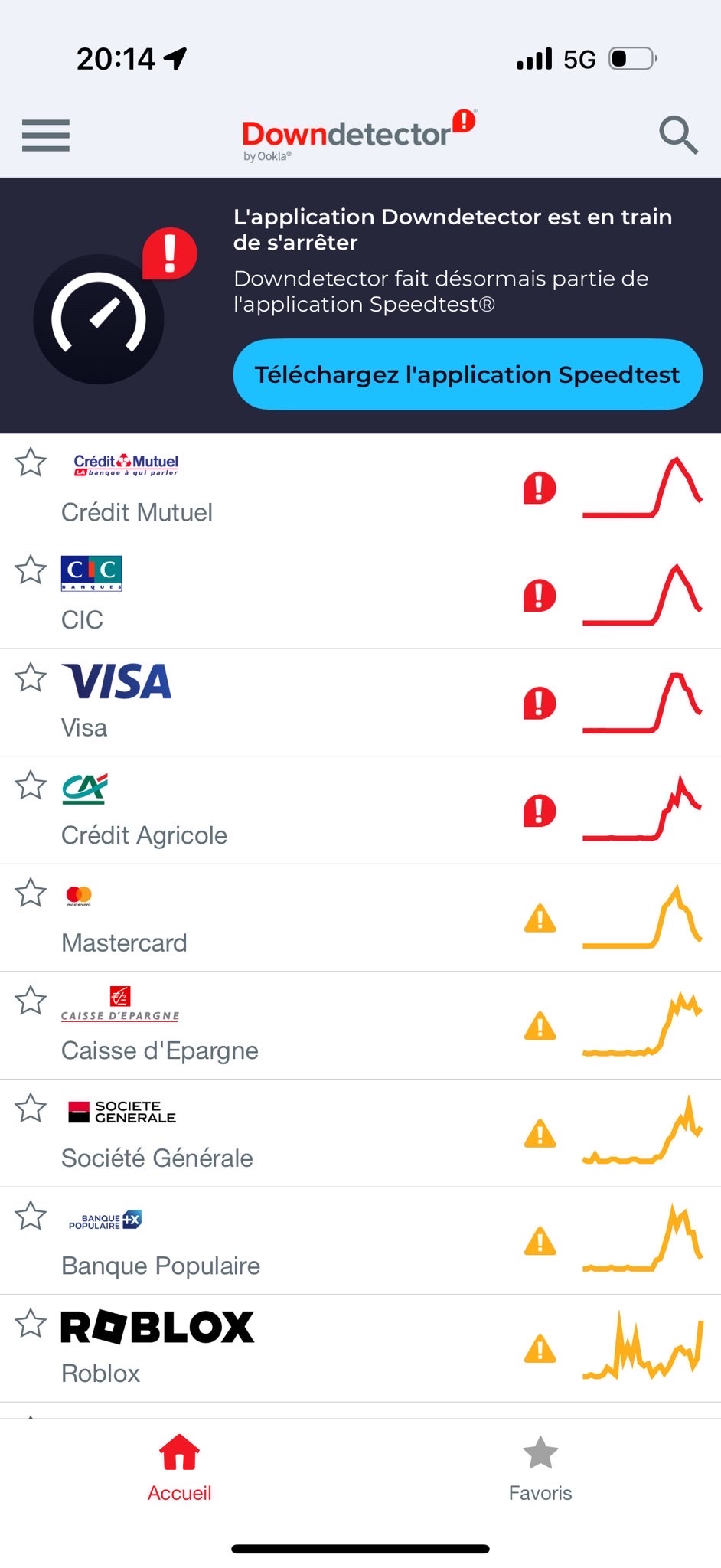Star Crédit Mutuel as a favorite
Viewport: 721px width, 1568px height.
click(31, 462)
